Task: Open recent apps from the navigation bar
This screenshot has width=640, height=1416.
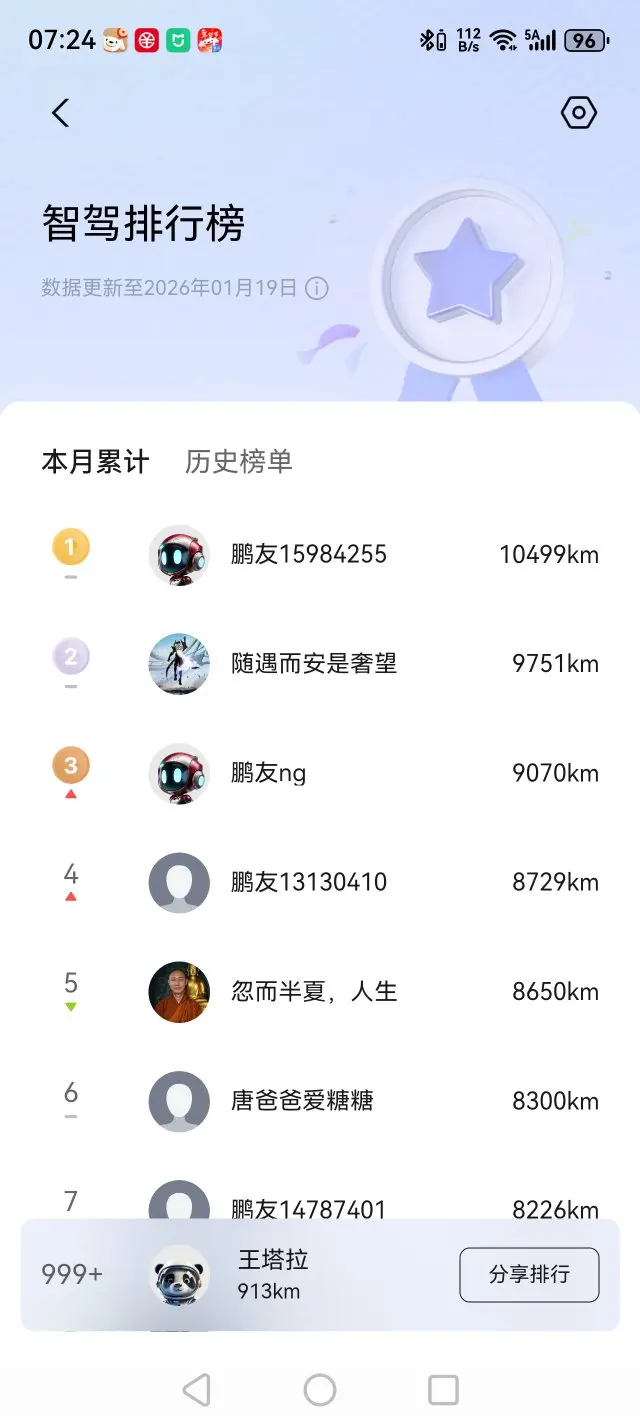Action: pos(443,1389)
